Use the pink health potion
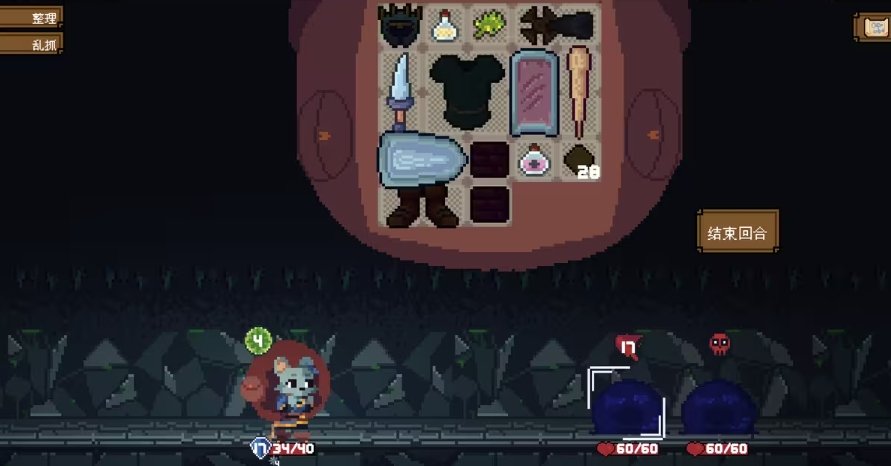This screenshot has width=891, height=466. tap(534, 160)
